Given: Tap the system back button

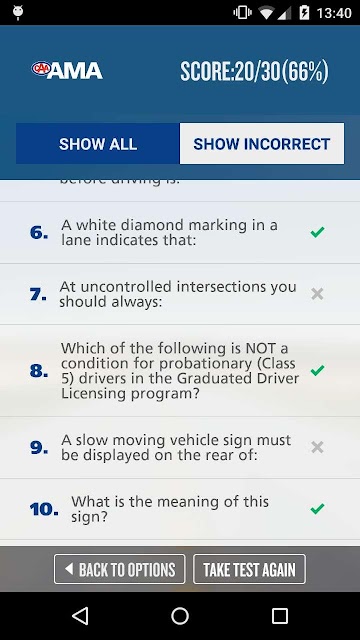Looking at the screenshot, I should [x=80, y=616].
